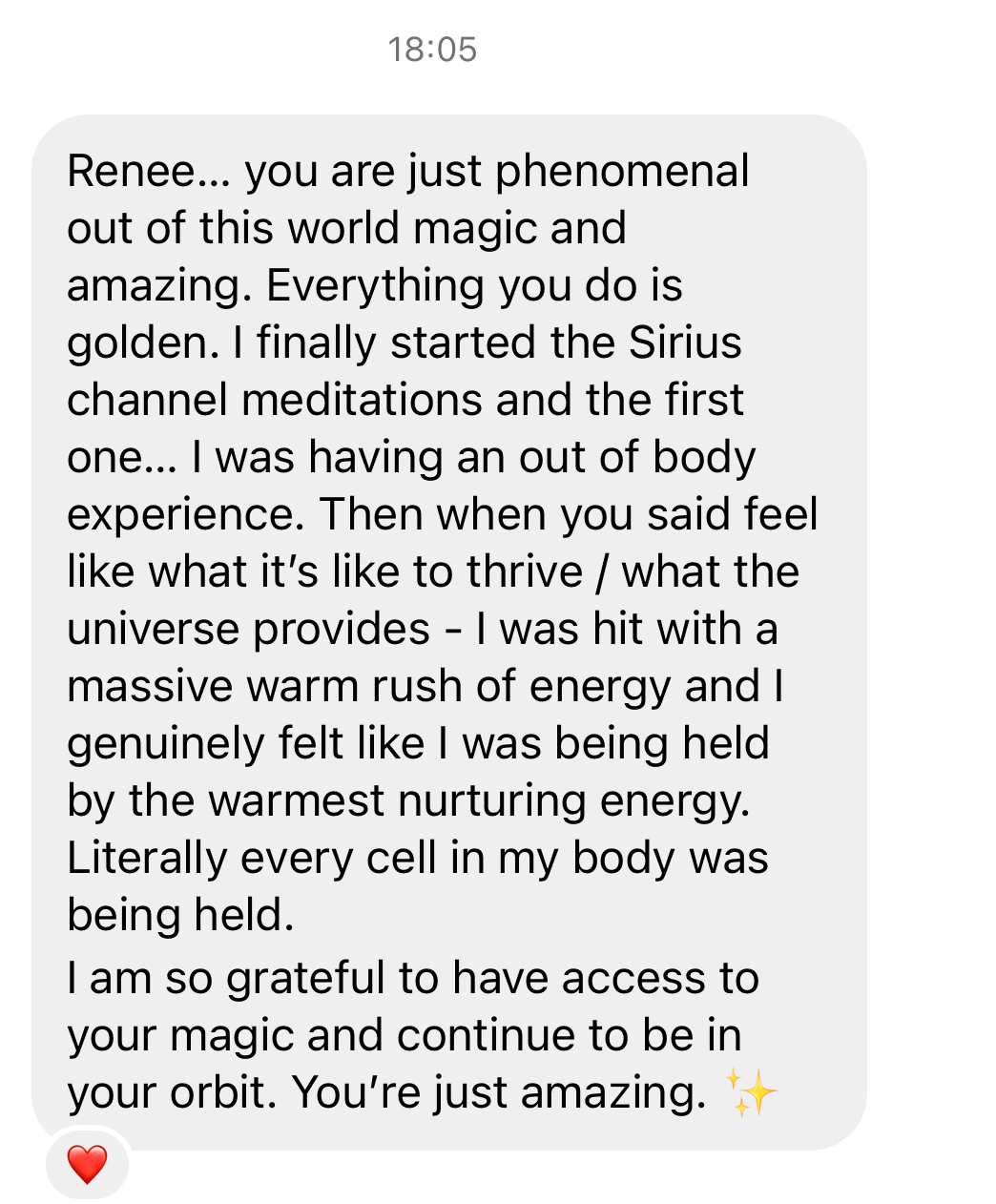Open the red heart reaction on the message
The image size is (996, 1204).
point(87,1164)
